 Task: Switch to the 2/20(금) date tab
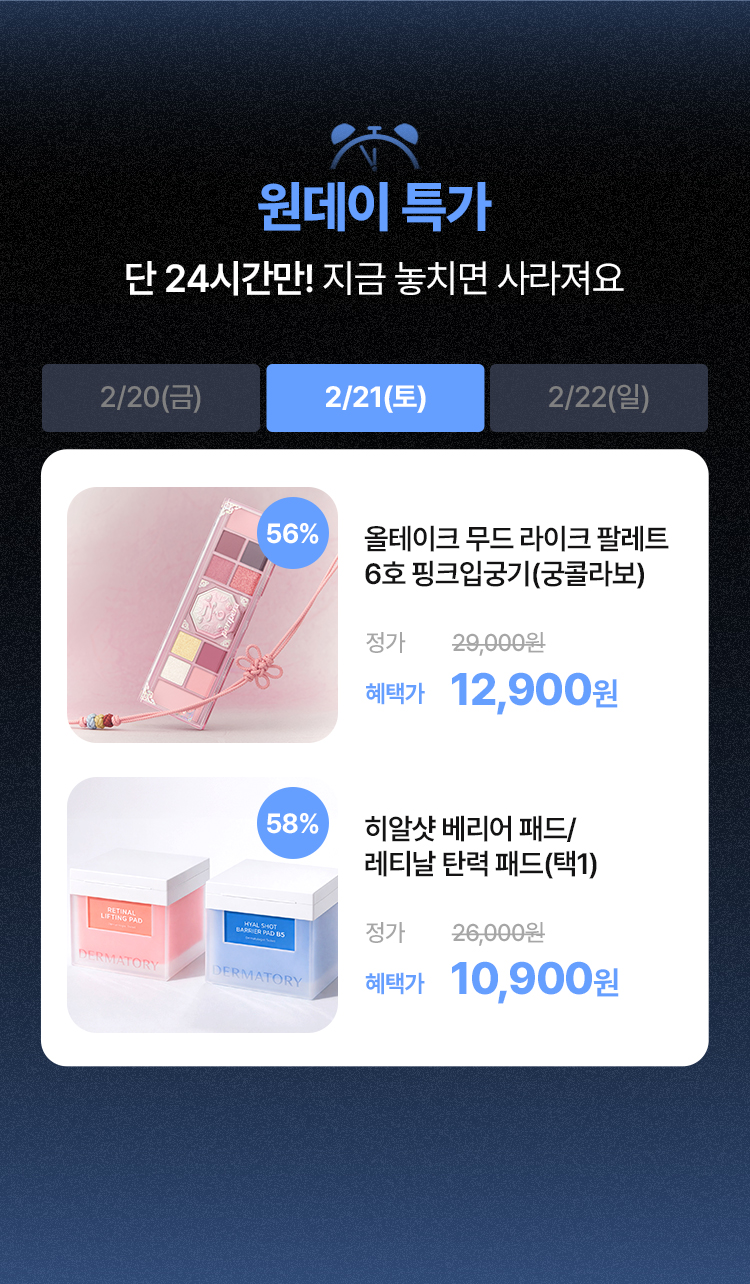tap(151, 398)
